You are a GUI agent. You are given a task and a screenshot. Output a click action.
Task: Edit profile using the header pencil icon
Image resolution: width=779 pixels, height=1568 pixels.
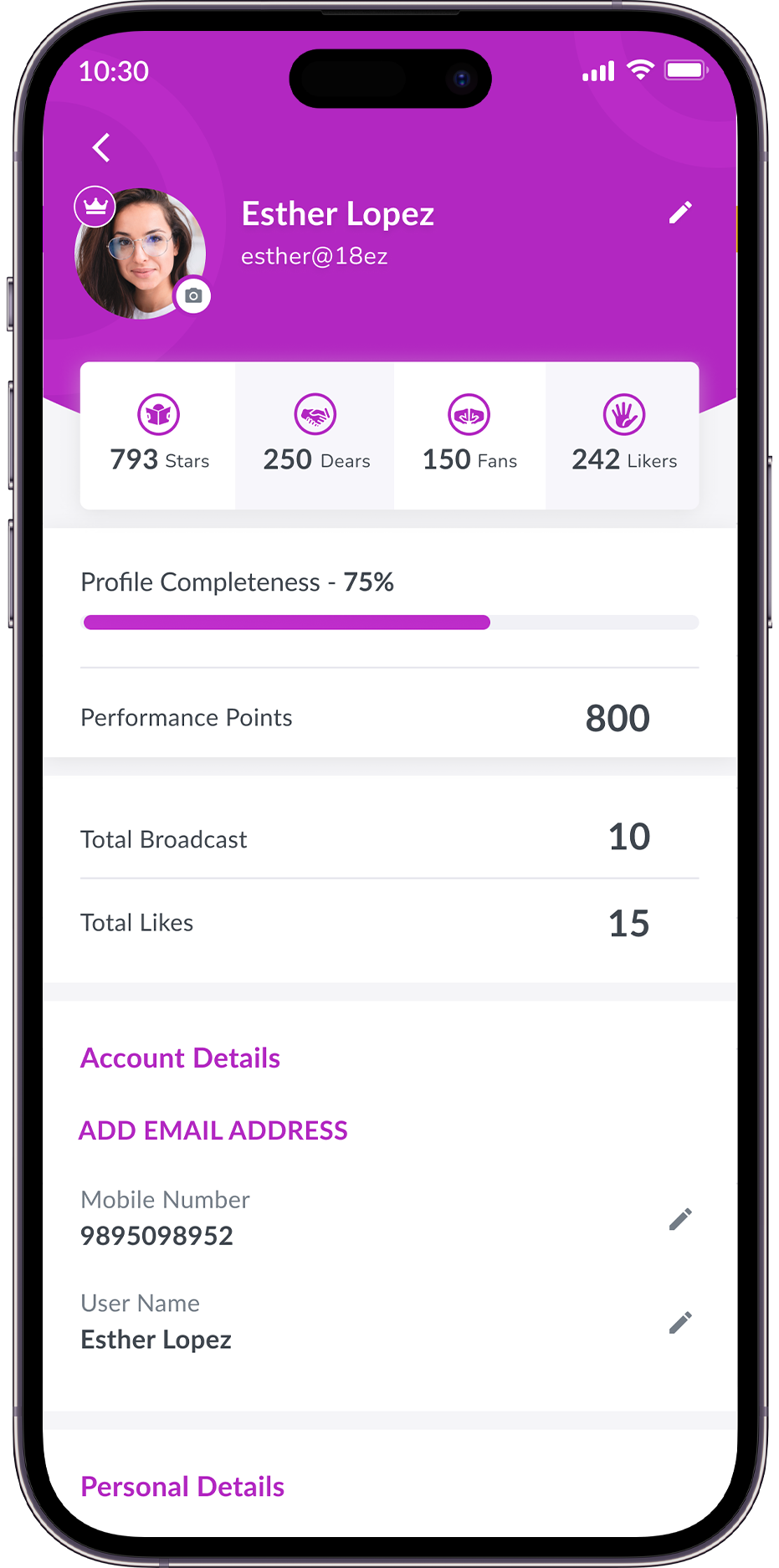(680, 213)
